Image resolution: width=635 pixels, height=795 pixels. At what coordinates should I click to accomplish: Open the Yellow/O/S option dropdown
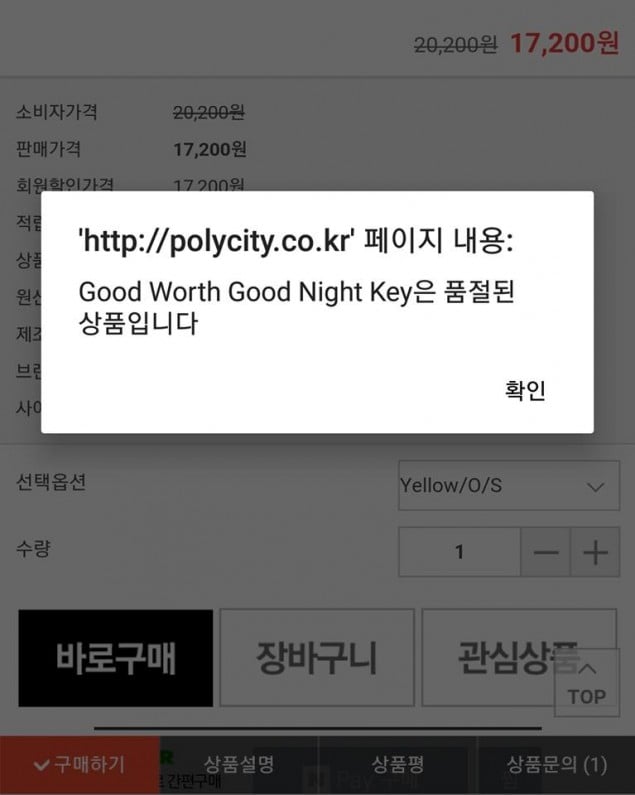(508, 487)
